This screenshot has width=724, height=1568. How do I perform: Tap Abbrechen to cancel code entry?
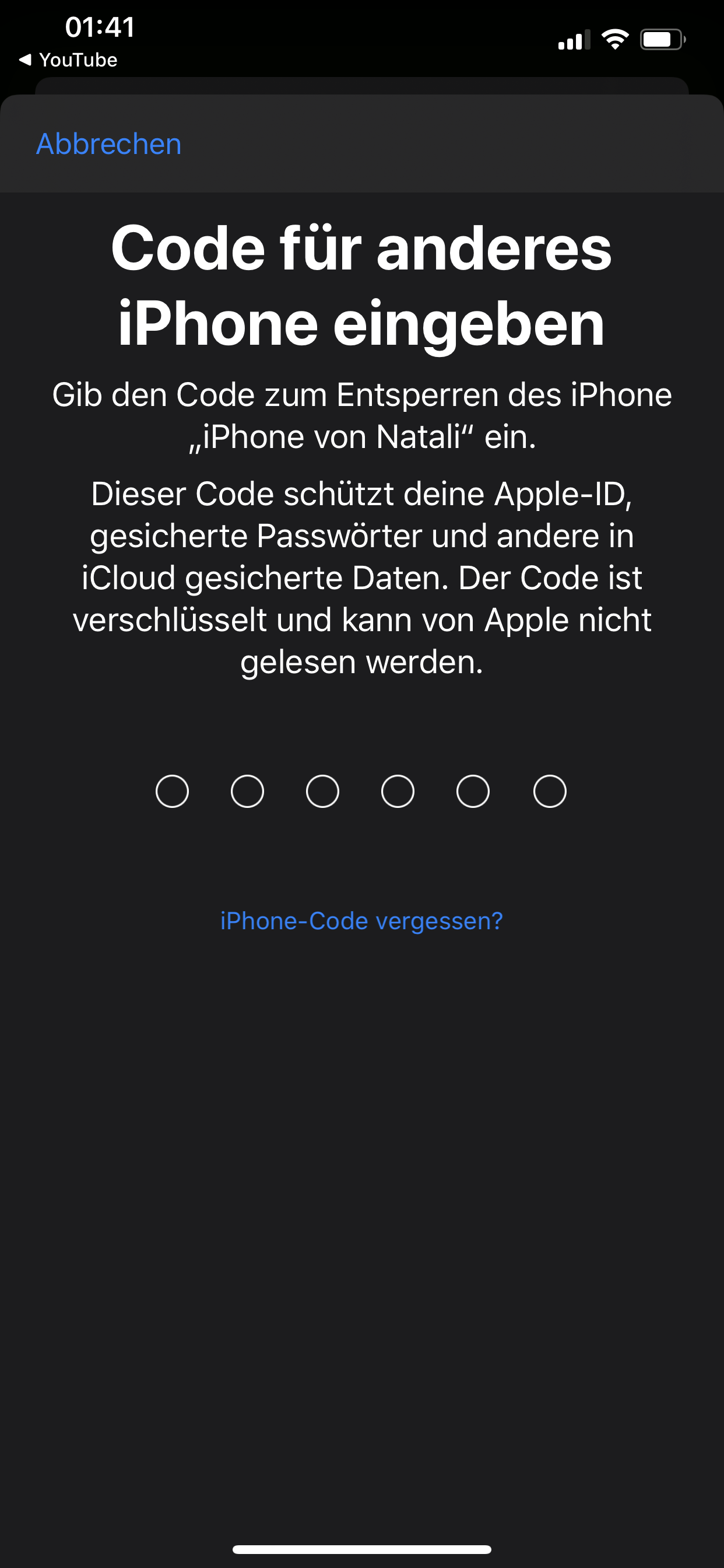click(108, 144)
